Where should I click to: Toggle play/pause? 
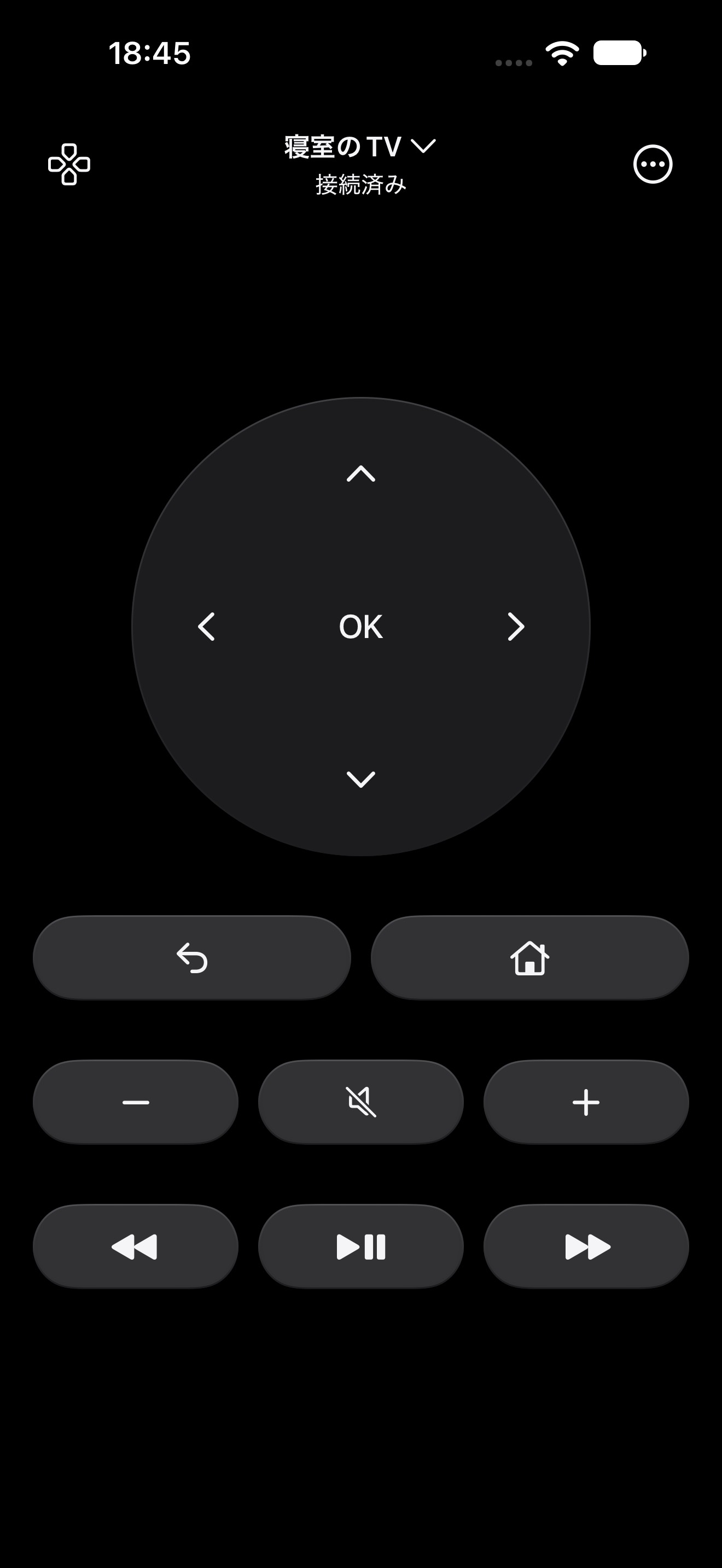pos(361,1246)
